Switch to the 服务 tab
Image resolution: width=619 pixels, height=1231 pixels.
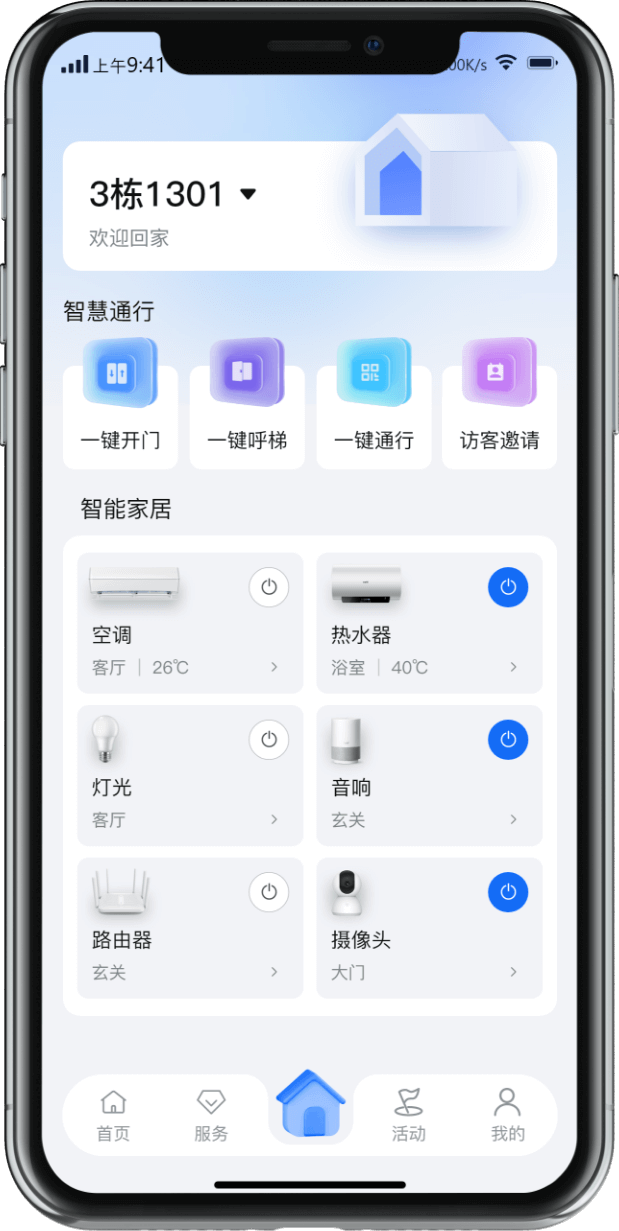[x=211, y=1115]
